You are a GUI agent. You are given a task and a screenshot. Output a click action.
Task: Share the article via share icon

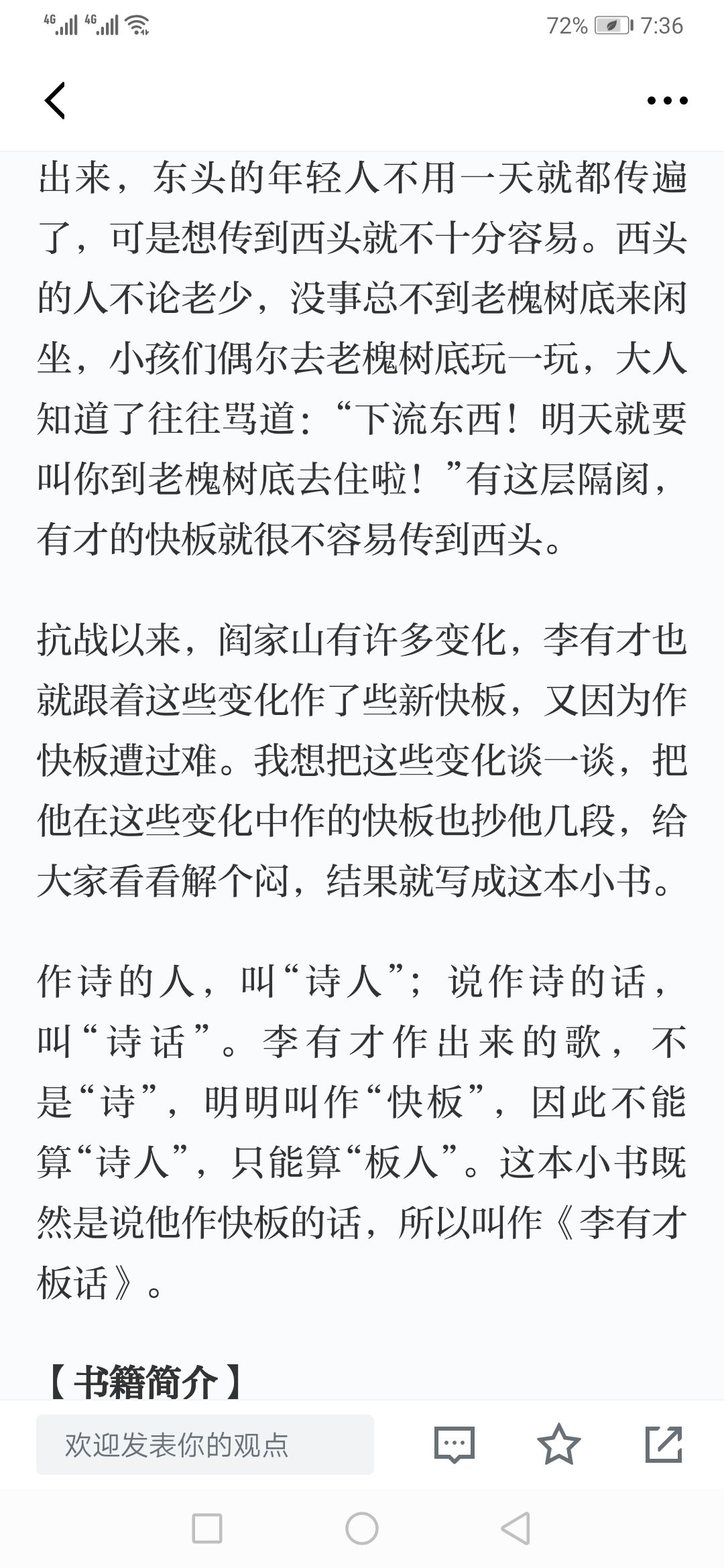[664, 1444]
